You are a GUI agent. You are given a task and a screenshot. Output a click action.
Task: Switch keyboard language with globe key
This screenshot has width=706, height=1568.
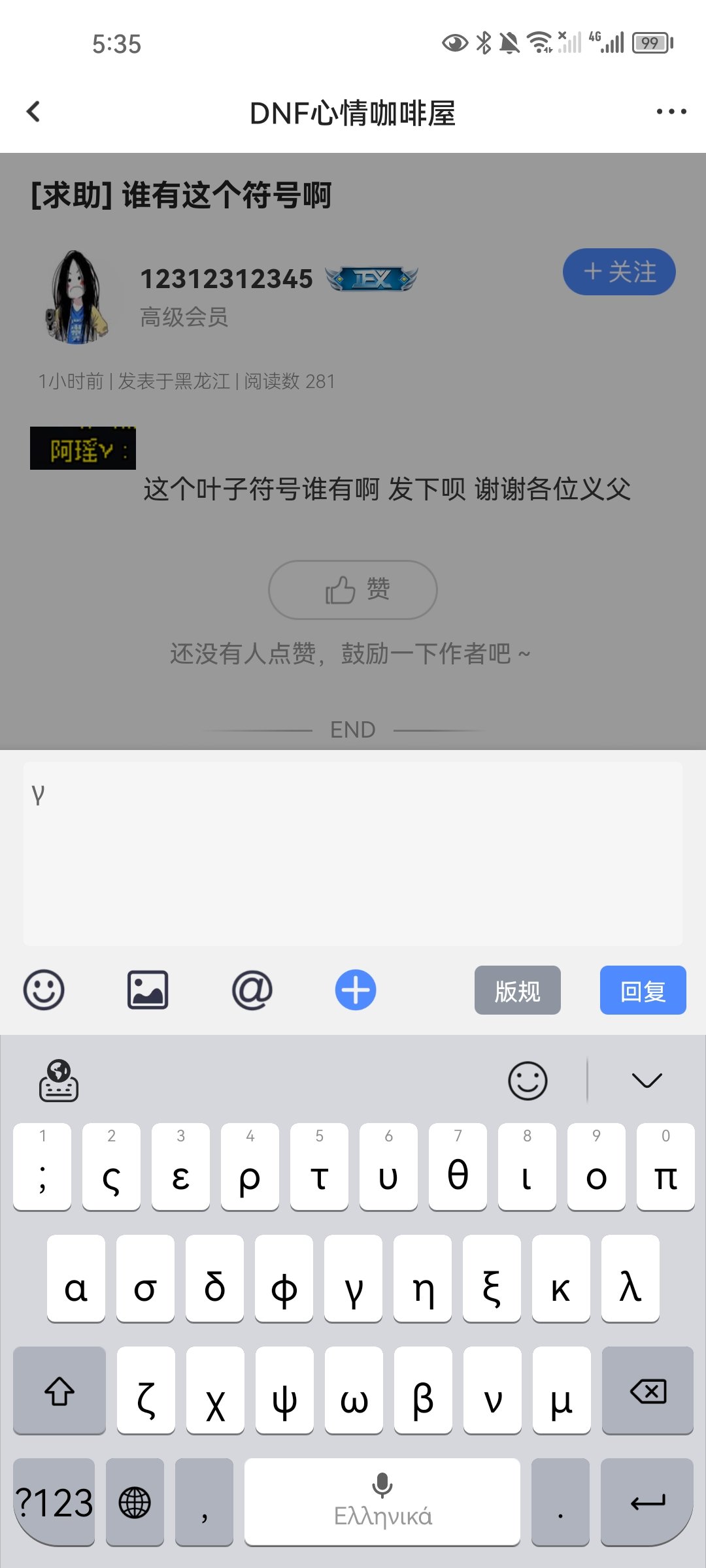[135, 1502]
